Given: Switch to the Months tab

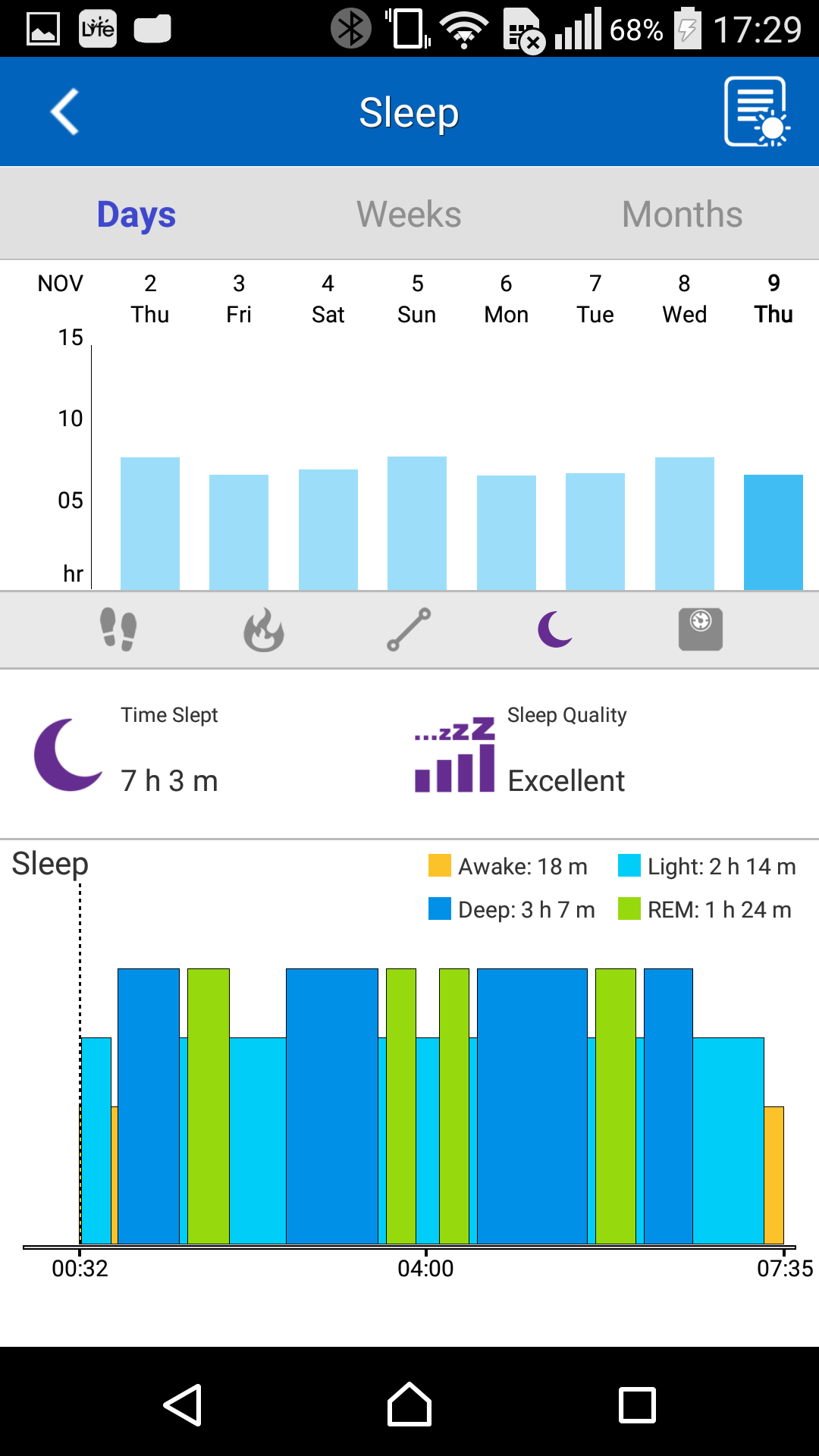Looking at the screenshot, I should click(x=682, y=214).
